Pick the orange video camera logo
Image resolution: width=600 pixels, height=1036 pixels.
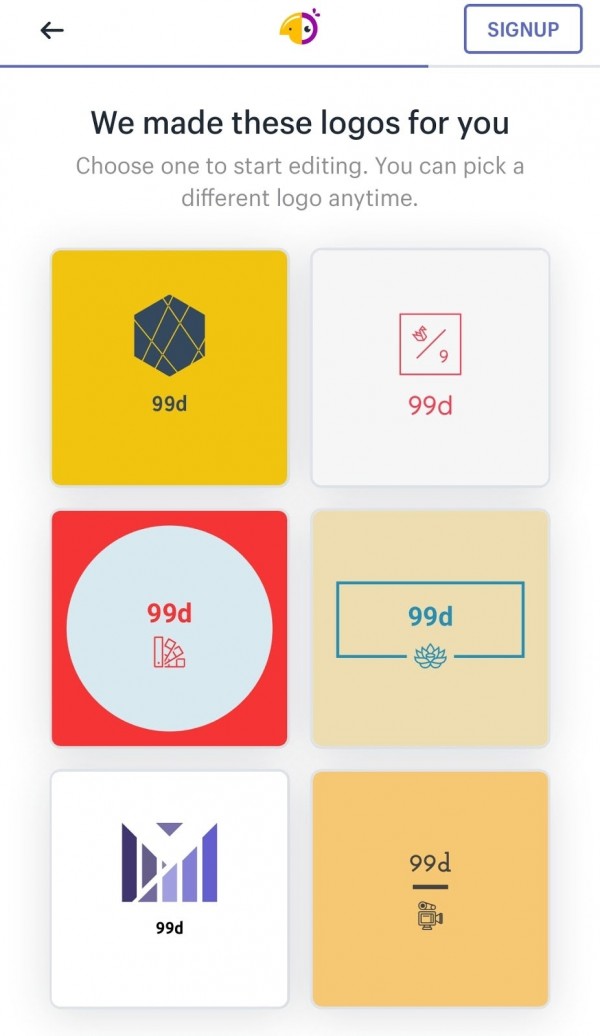coord(430,888)
